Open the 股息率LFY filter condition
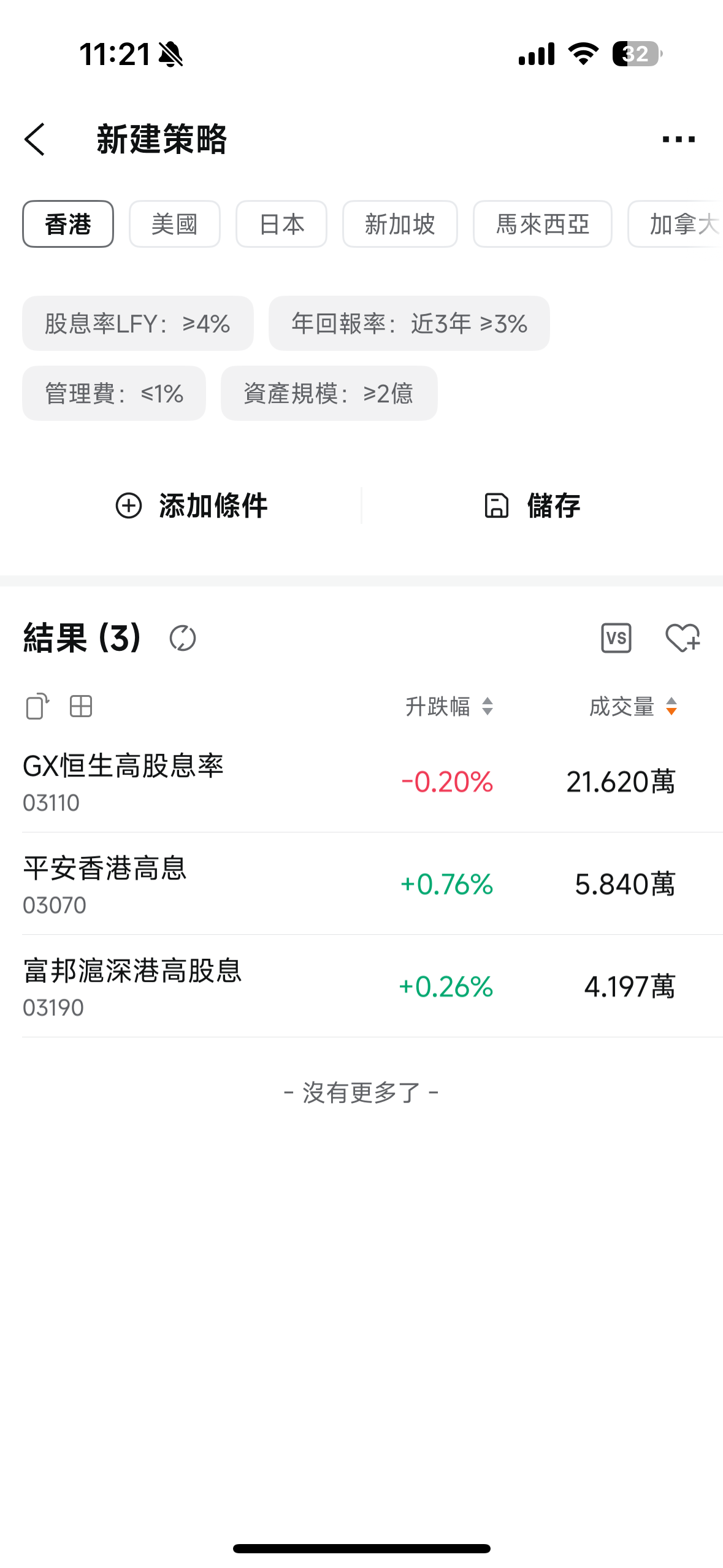Viewport: 723px width, 1568px height. pos(137,323)
